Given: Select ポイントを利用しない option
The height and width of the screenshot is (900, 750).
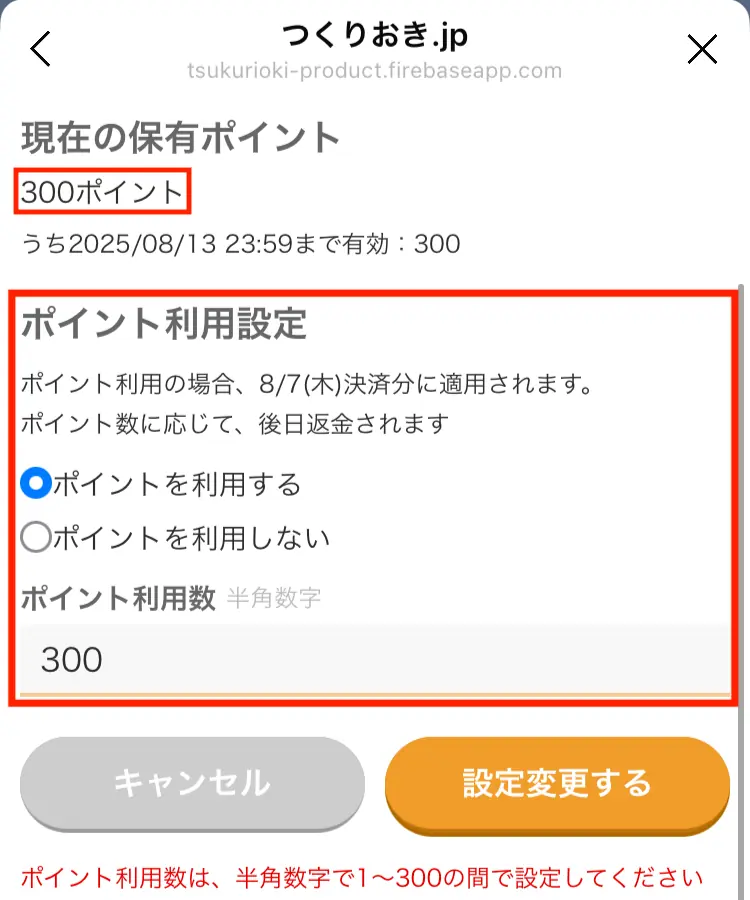Looking at the screenshot, I should pyautogui.click(x=36, y=539).
